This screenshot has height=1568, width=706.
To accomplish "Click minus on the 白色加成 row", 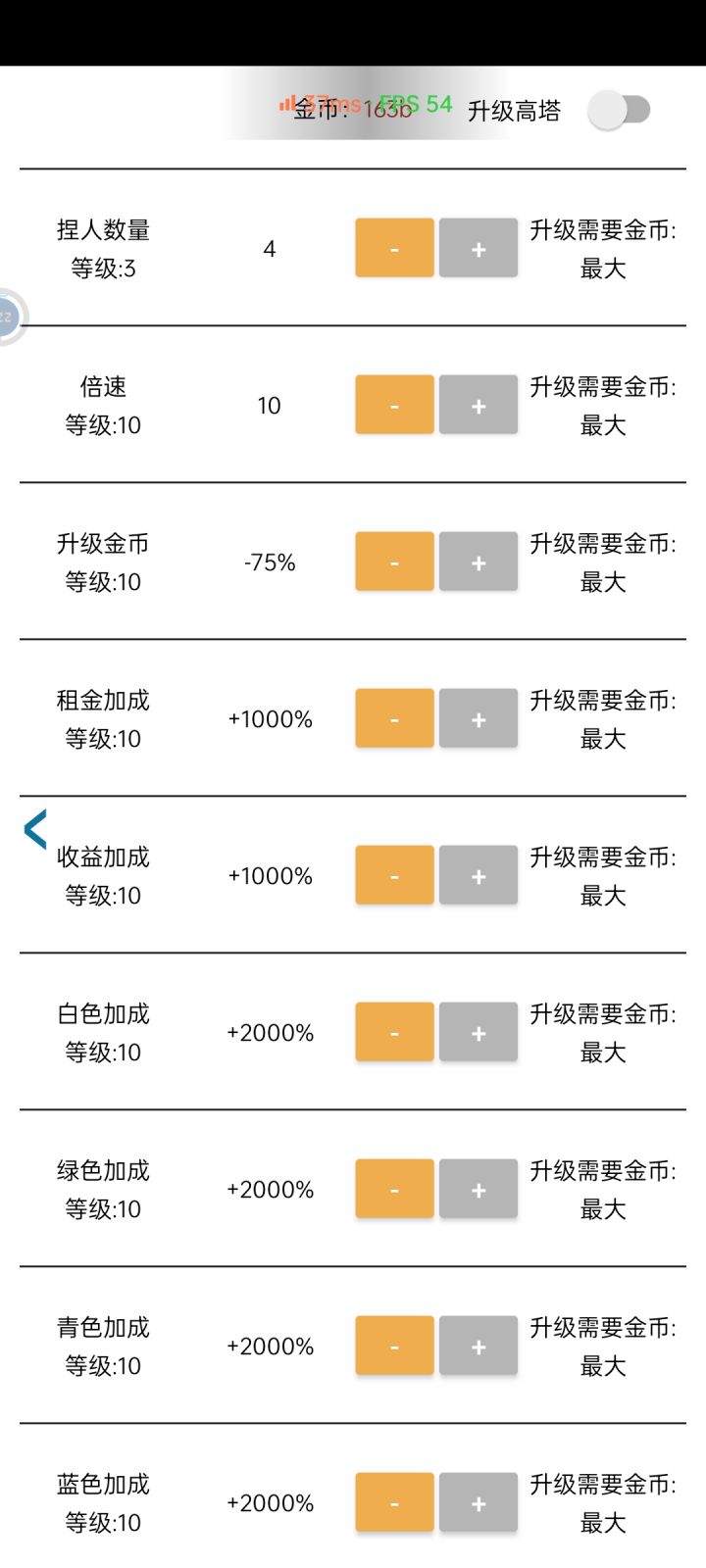I will tap(393, 1032).
